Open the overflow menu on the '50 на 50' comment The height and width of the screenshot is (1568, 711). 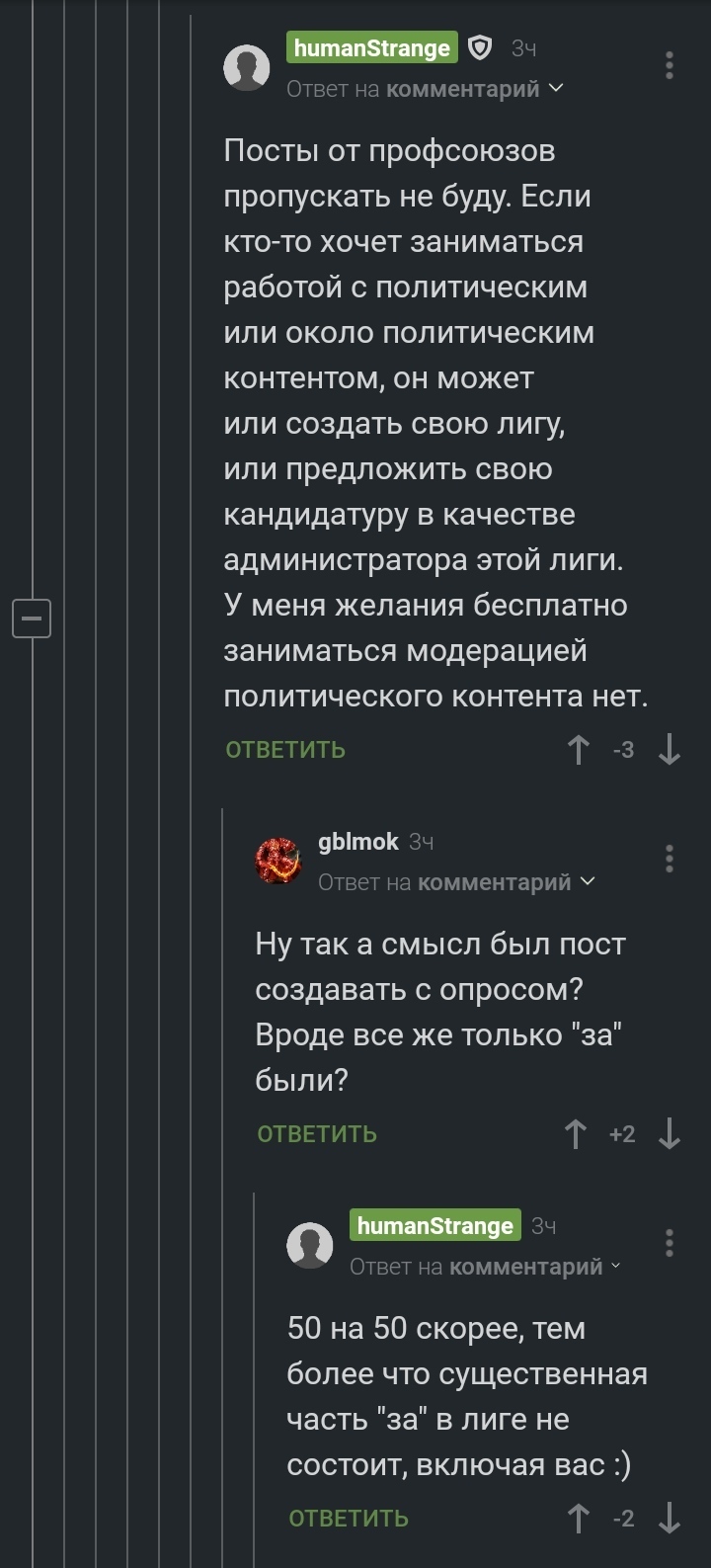(670, 1243)
